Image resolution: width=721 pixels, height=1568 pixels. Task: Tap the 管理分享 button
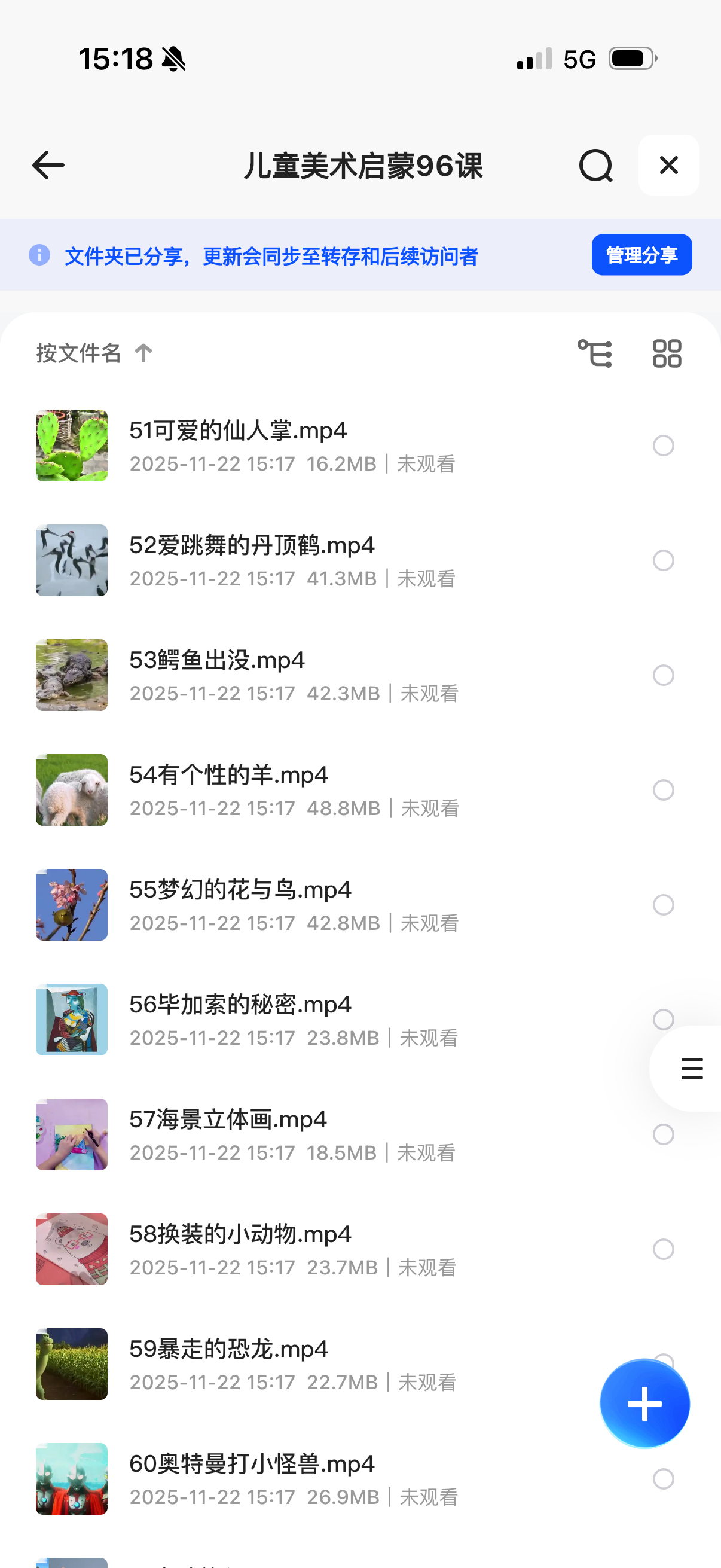coord(641,255)
